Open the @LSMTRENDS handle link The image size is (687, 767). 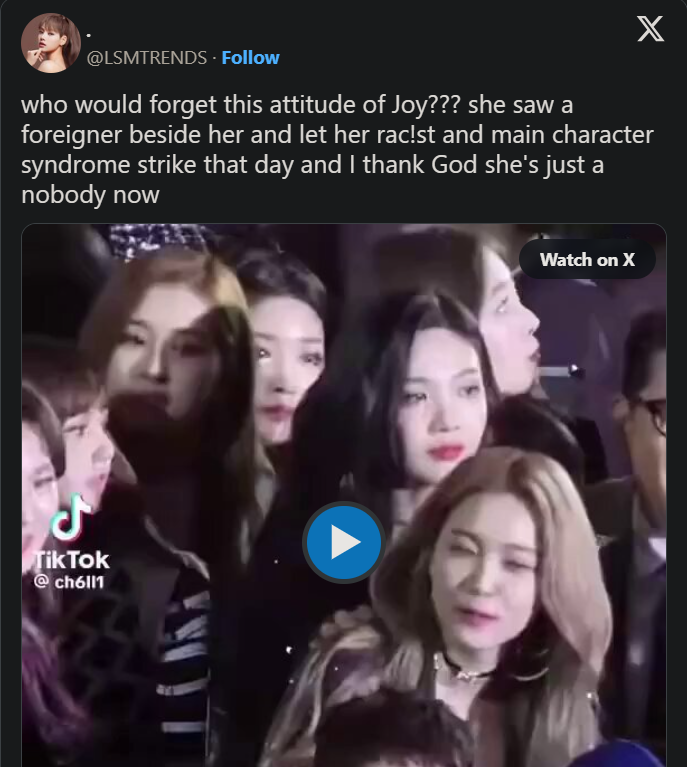tap(148, 57)
